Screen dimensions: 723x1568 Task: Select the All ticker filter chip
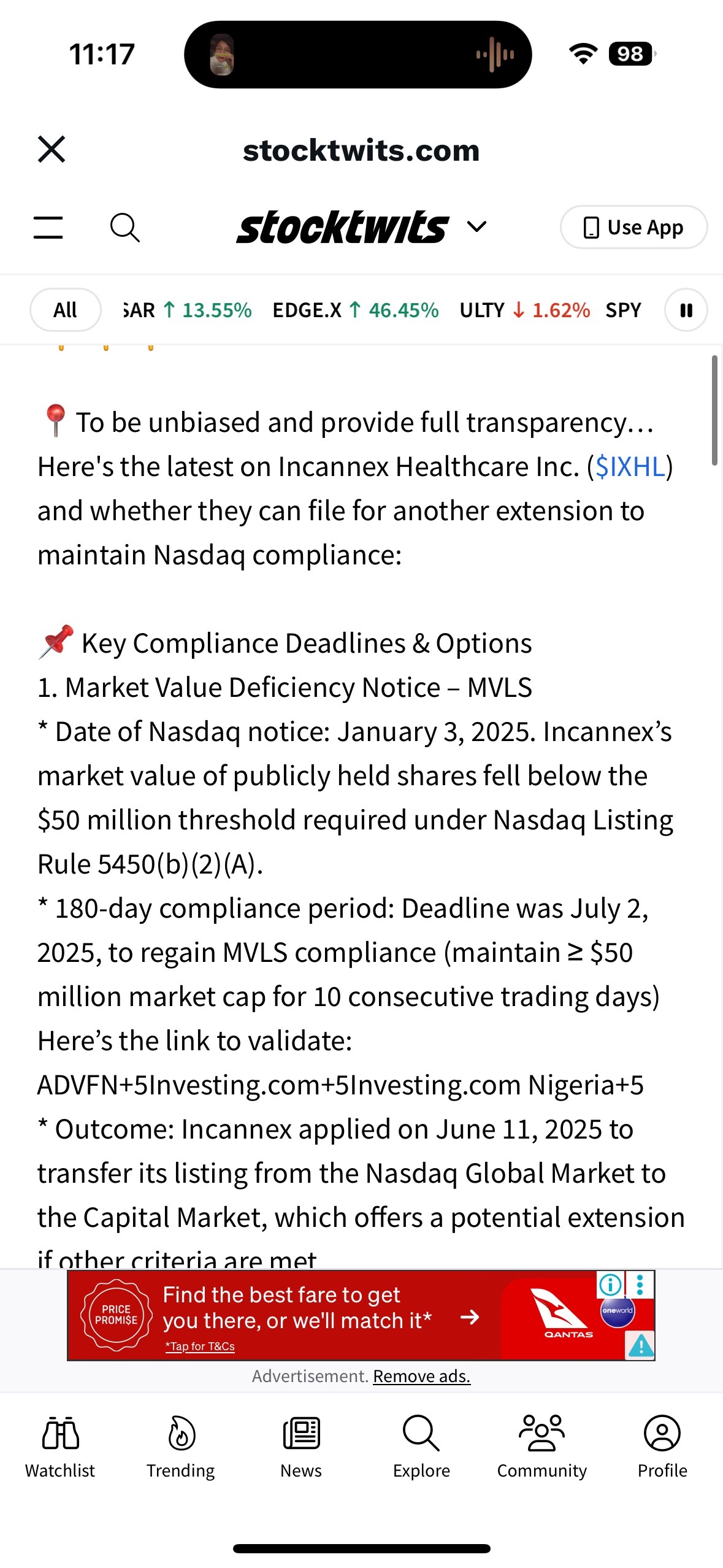pos(65,310)
